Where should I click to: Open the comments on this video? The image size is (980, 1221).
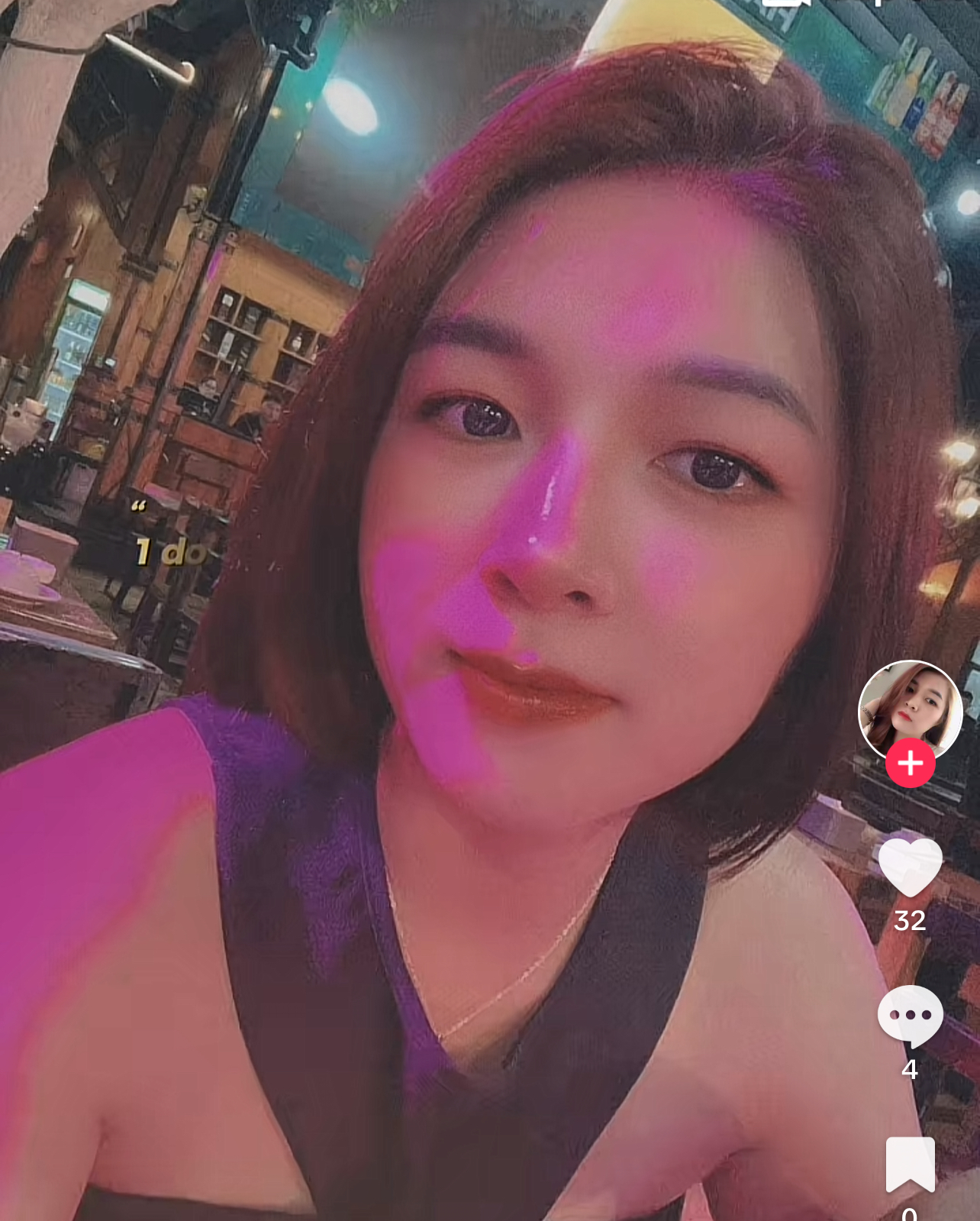pyautogui.click(x=910, y=1016)
